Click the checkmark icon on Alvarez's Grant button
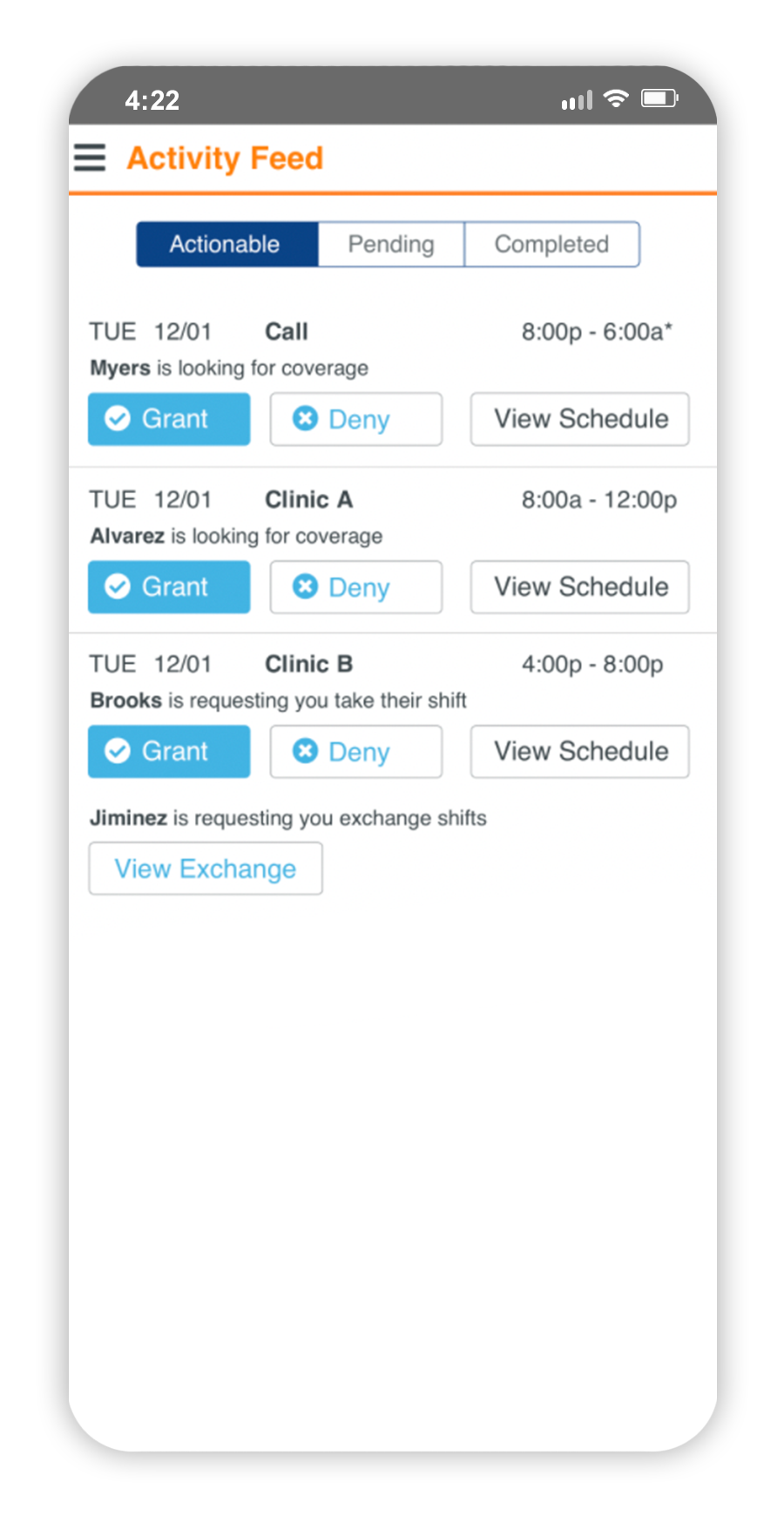Viewport: 784px width, 1516px height. pyautogui.click(x=119, y=586)
